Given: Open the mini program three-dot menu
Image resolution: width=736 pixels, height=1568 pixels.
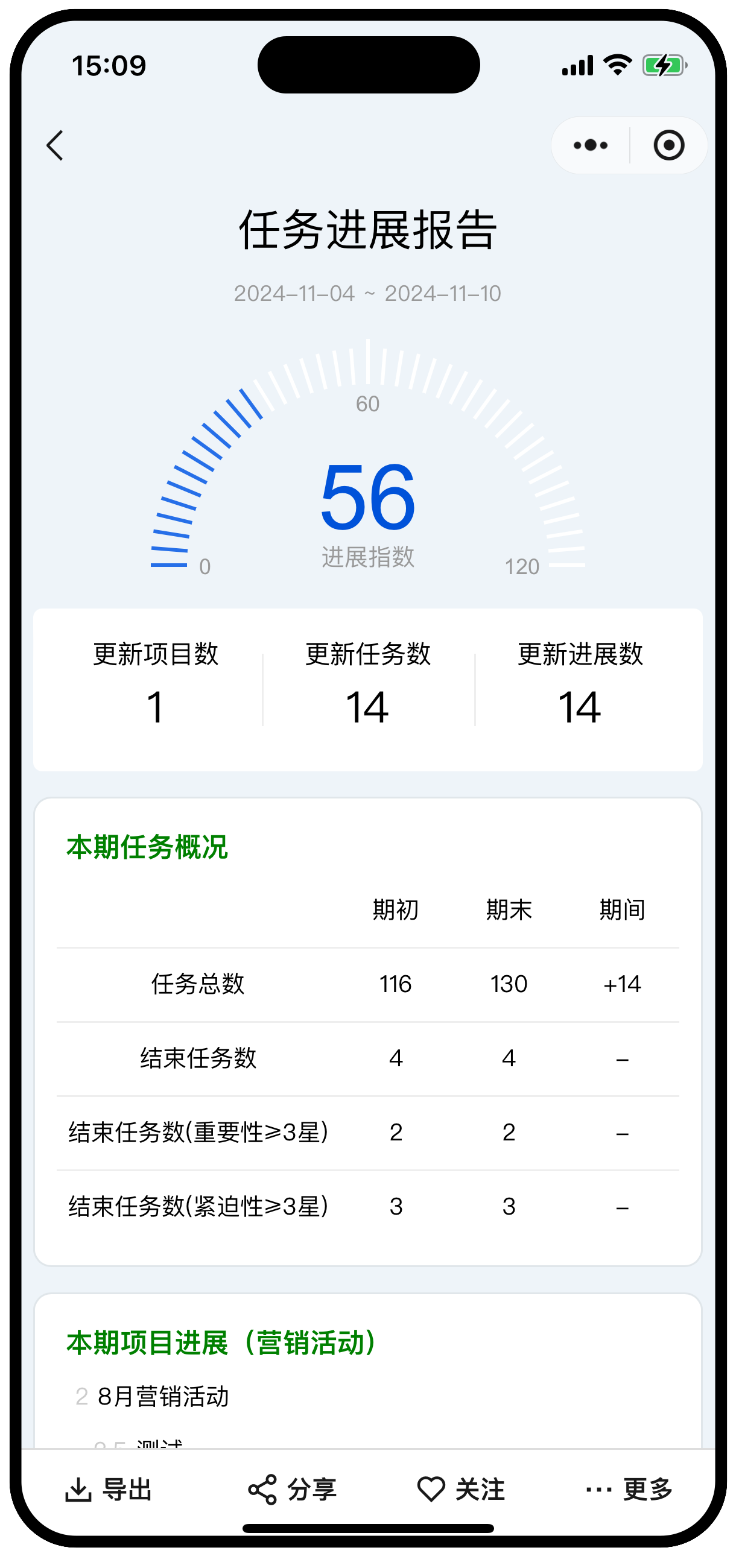Looking at the screenshot, I should [x=590, y=145].
